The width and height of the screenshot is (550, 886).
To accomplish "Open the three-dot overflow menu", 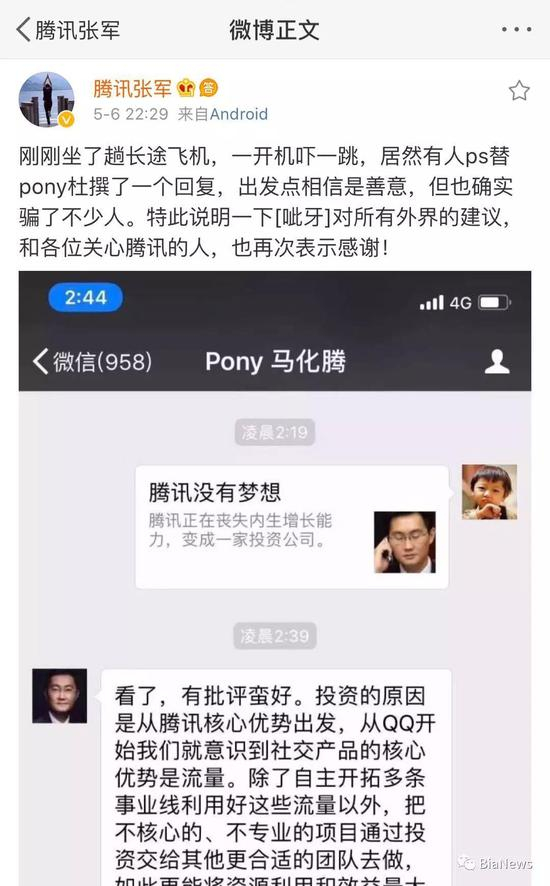I will (x=516, y=29).
